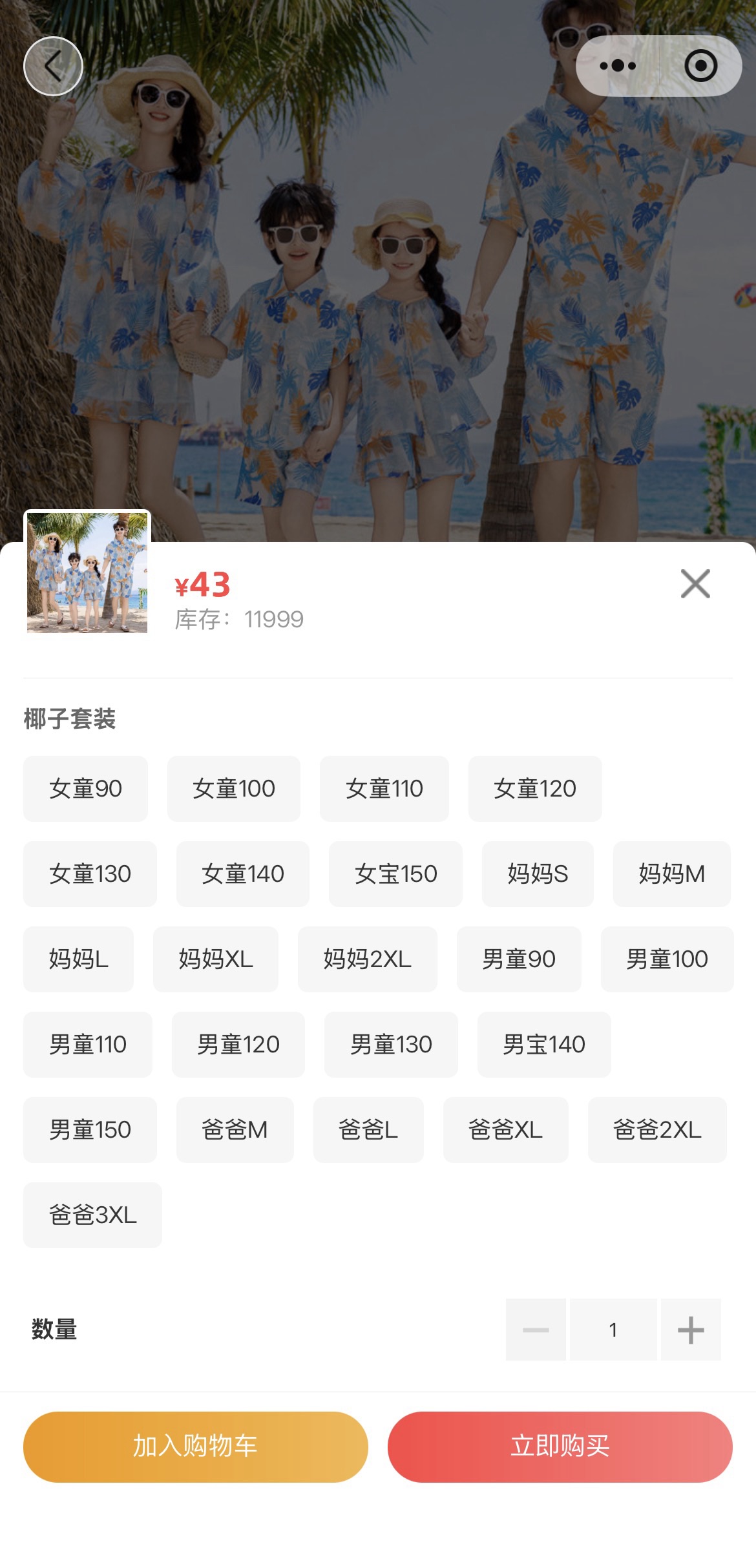
Task: Pick the 女宝150 size
Action: pyautogui.click(x=395, y=874)
